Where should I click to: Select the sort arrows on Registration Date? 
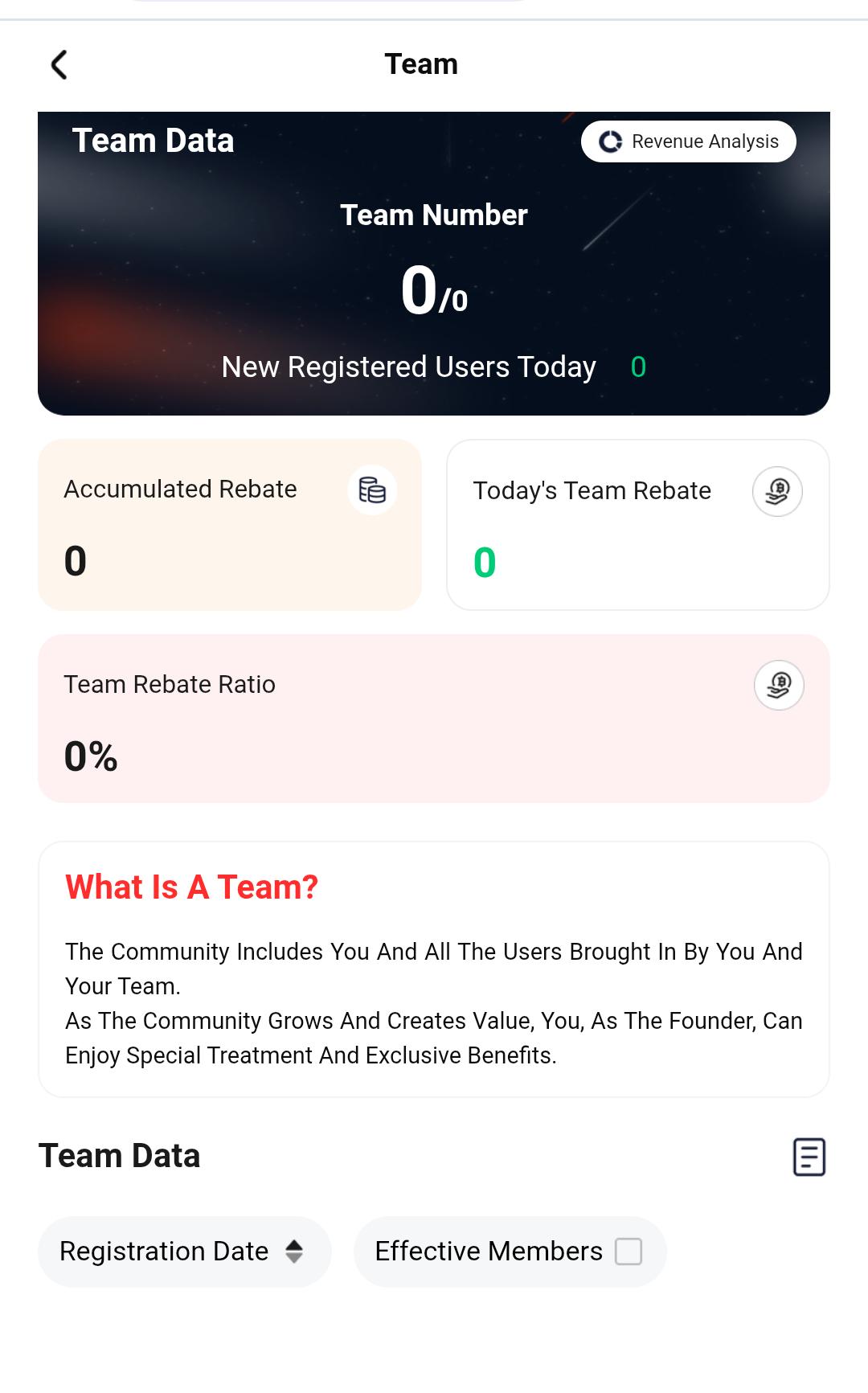click(x=295, y=1251)
